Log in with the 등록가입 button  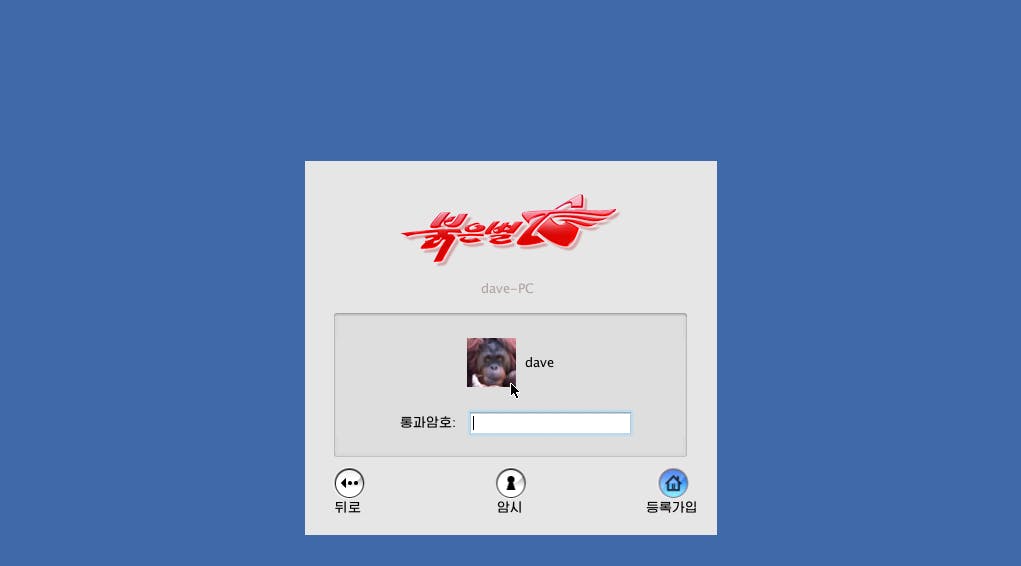coord(673,484)
